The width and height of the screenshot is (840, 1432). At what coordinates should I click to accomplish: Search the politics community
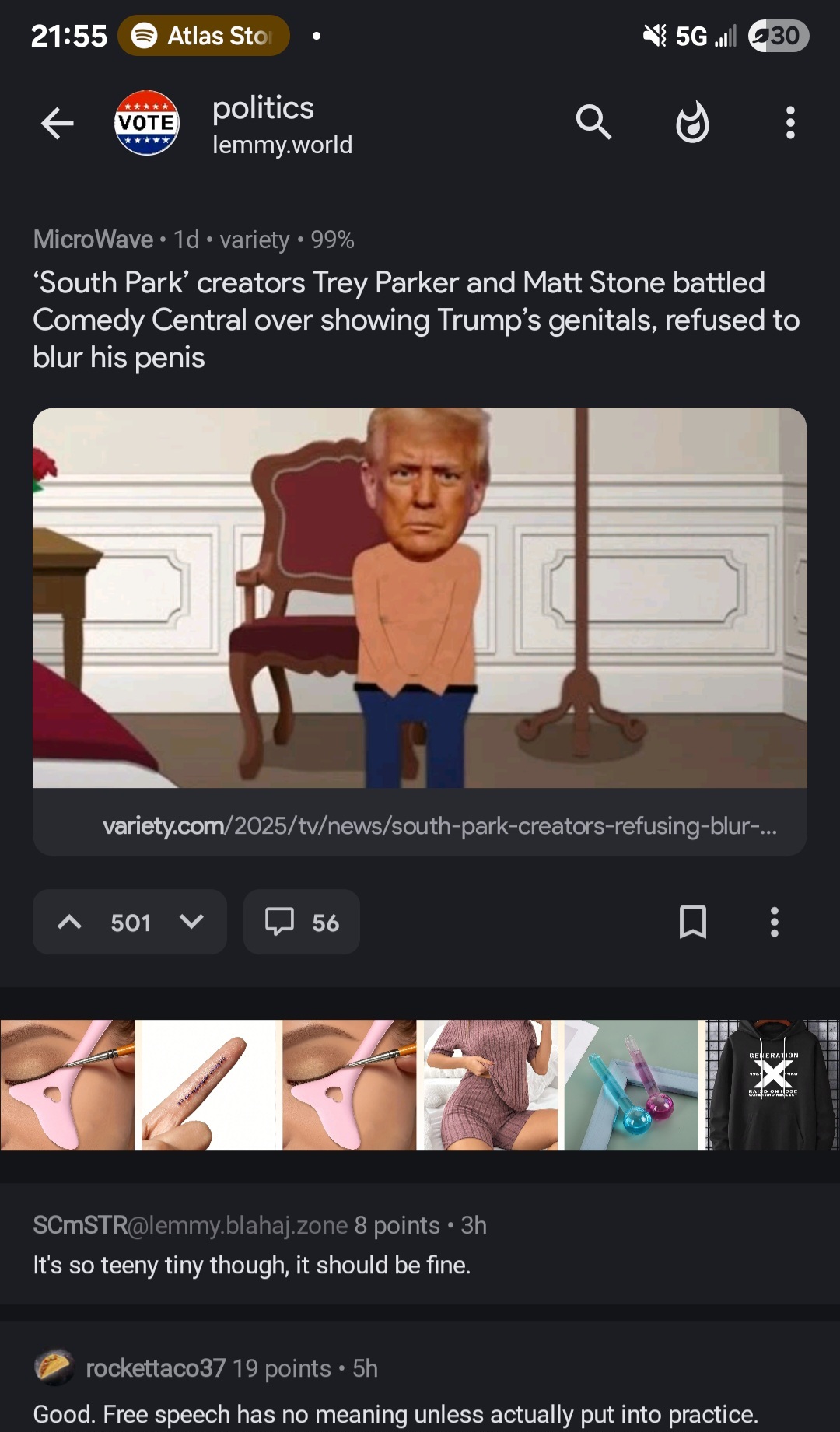click(x=593, y=123)
